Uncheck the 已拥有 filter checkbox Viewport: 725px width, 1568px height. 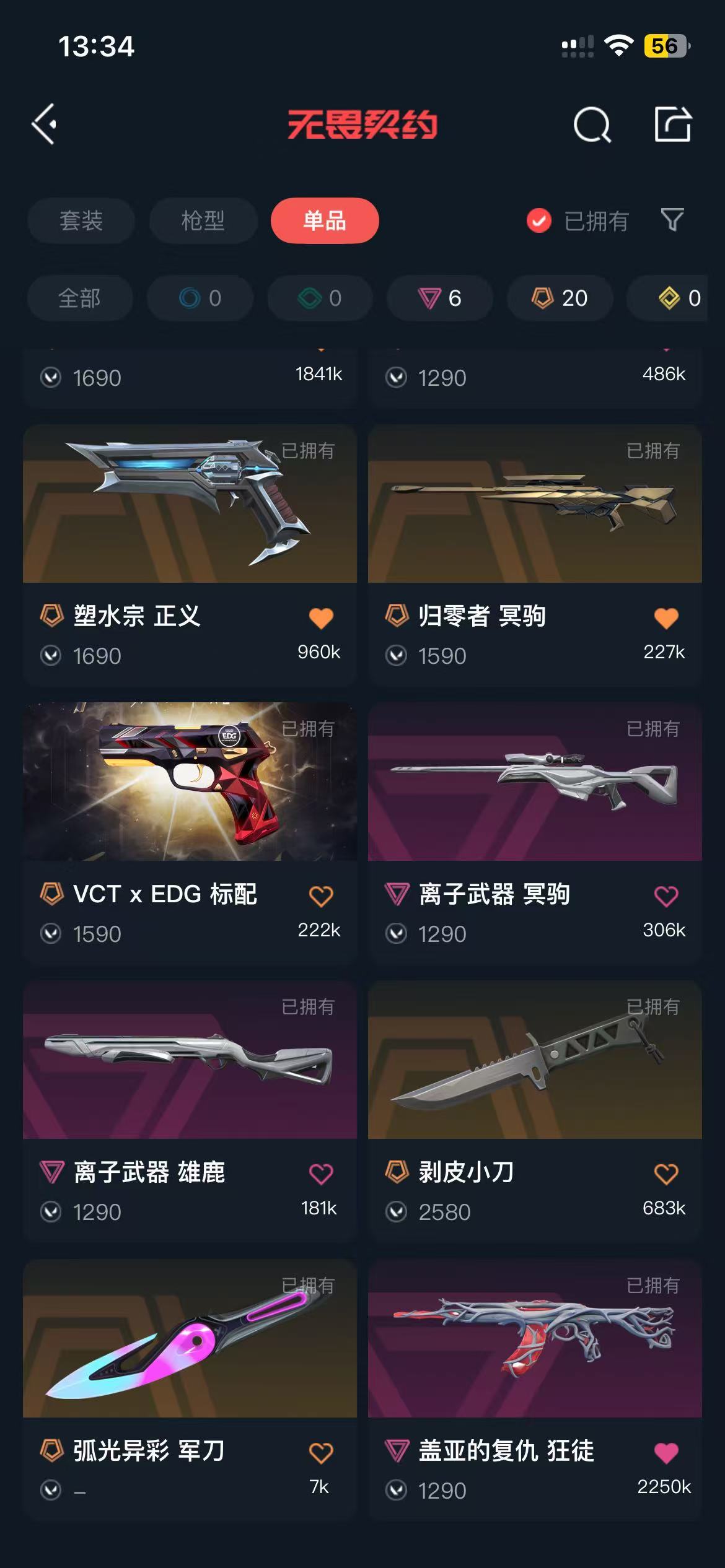point(539,220)
